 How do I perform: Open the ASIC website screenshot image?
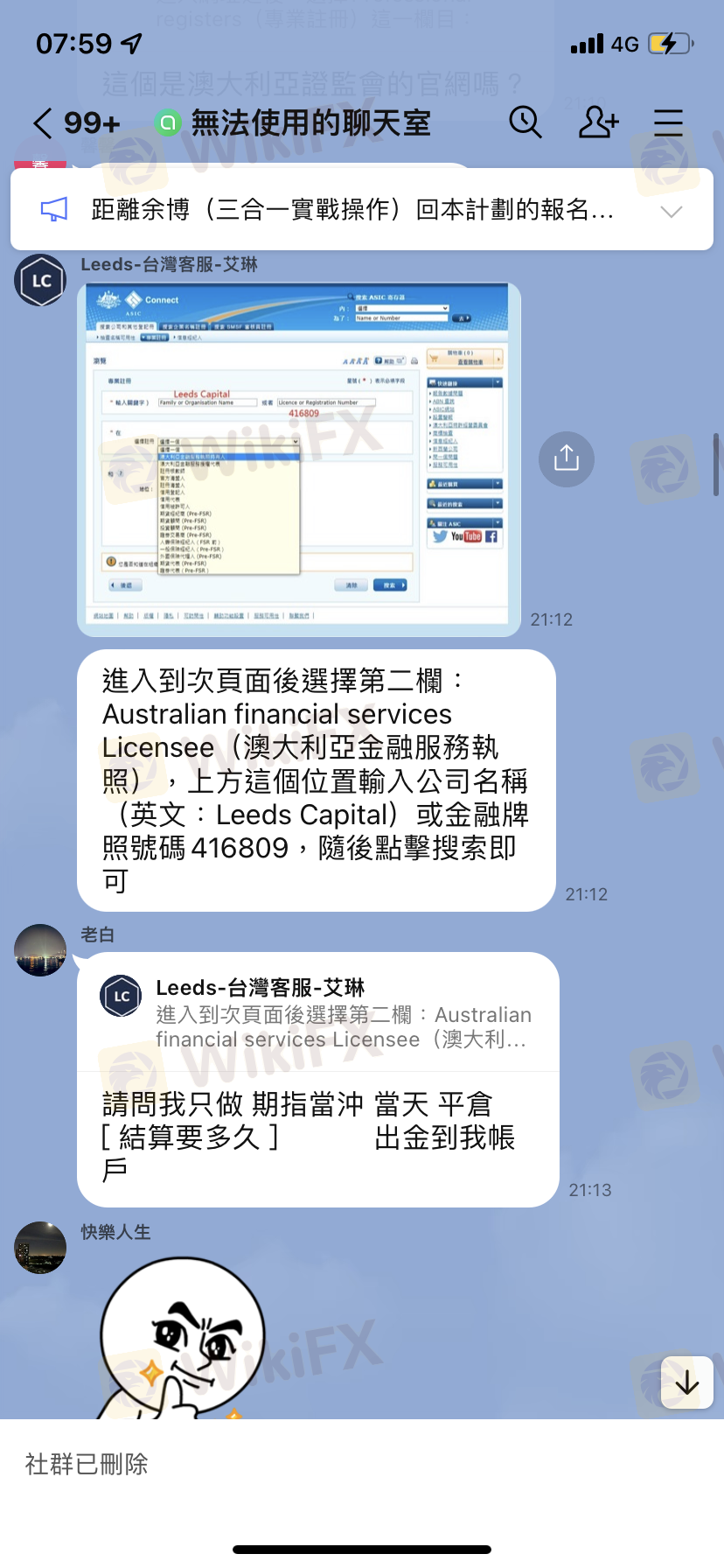[299, 458]
